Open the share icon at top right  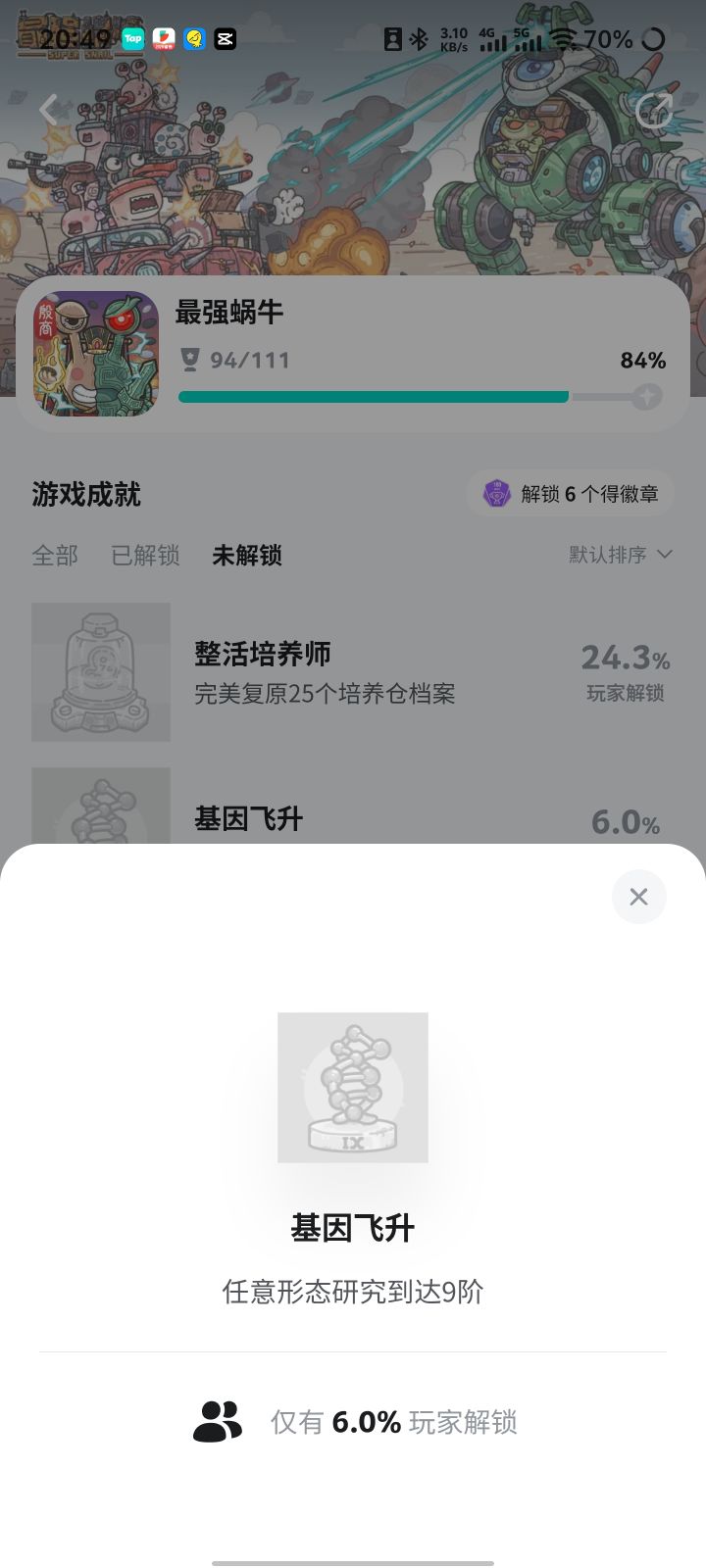coord(652,110)
